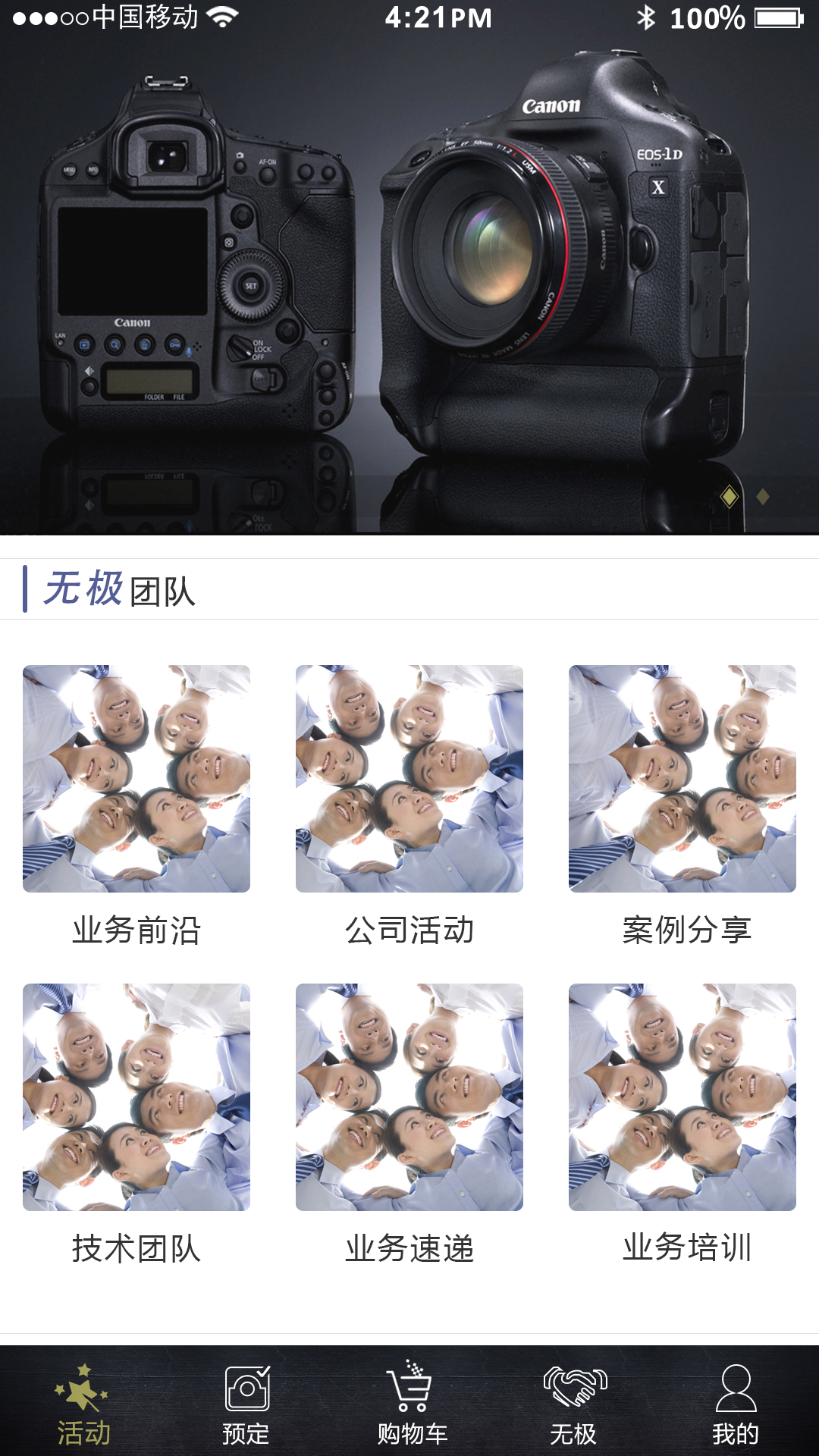Switch to the 无极 tab
This screenshot has height=1456, width=819.
coord(574,1403)
